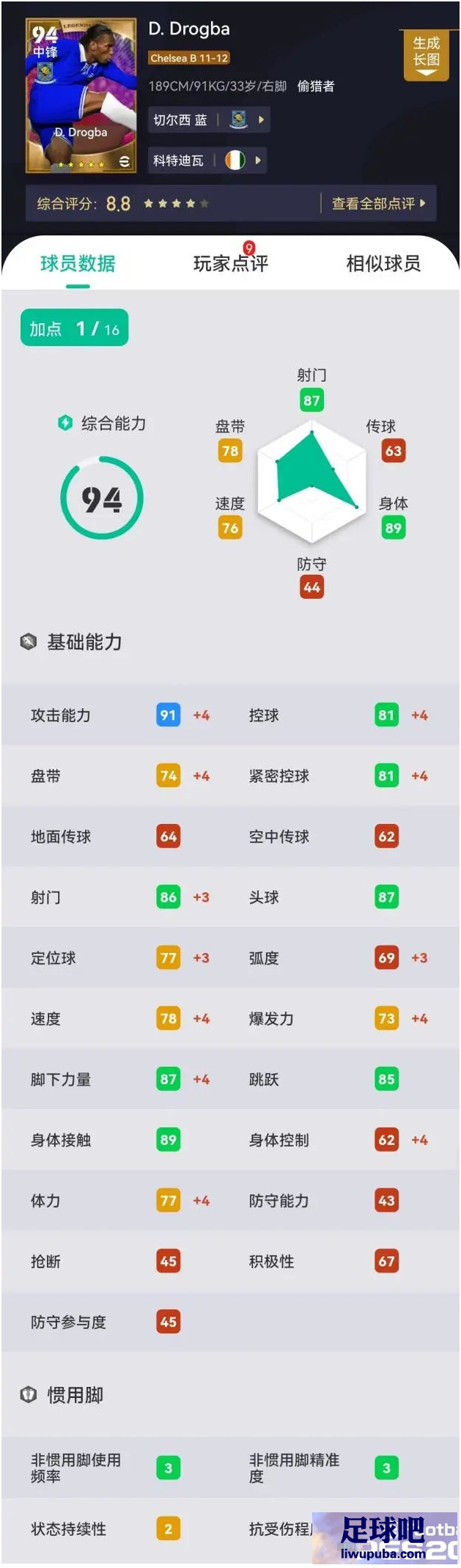Tap the 生成长图 button

point(425,53)
